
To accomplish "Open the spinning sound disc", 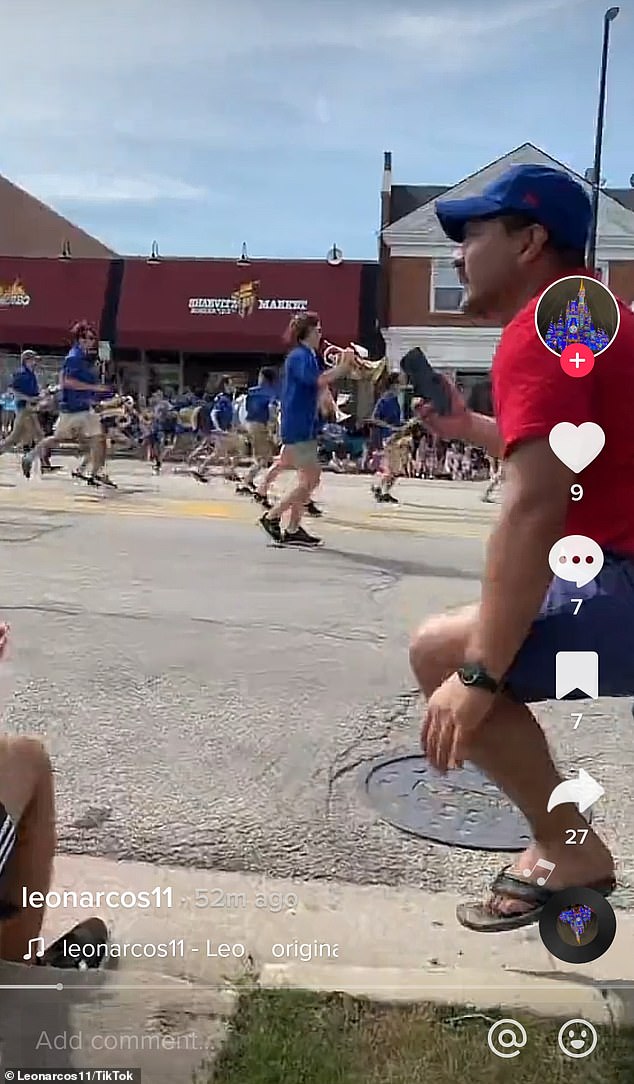I will pos(577,925).
